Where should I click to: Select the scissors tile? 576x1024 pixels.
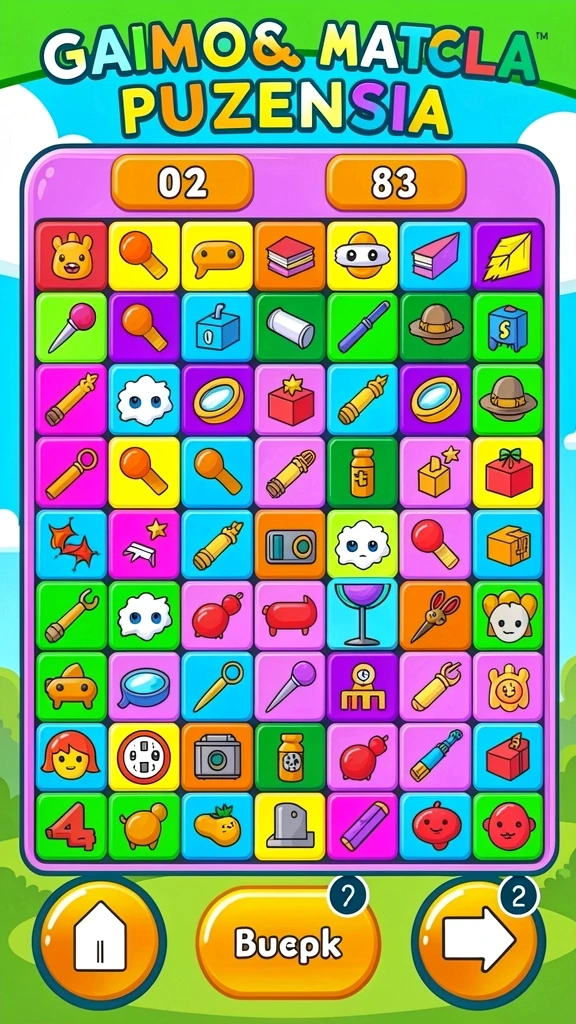click(x=435, y=615)
